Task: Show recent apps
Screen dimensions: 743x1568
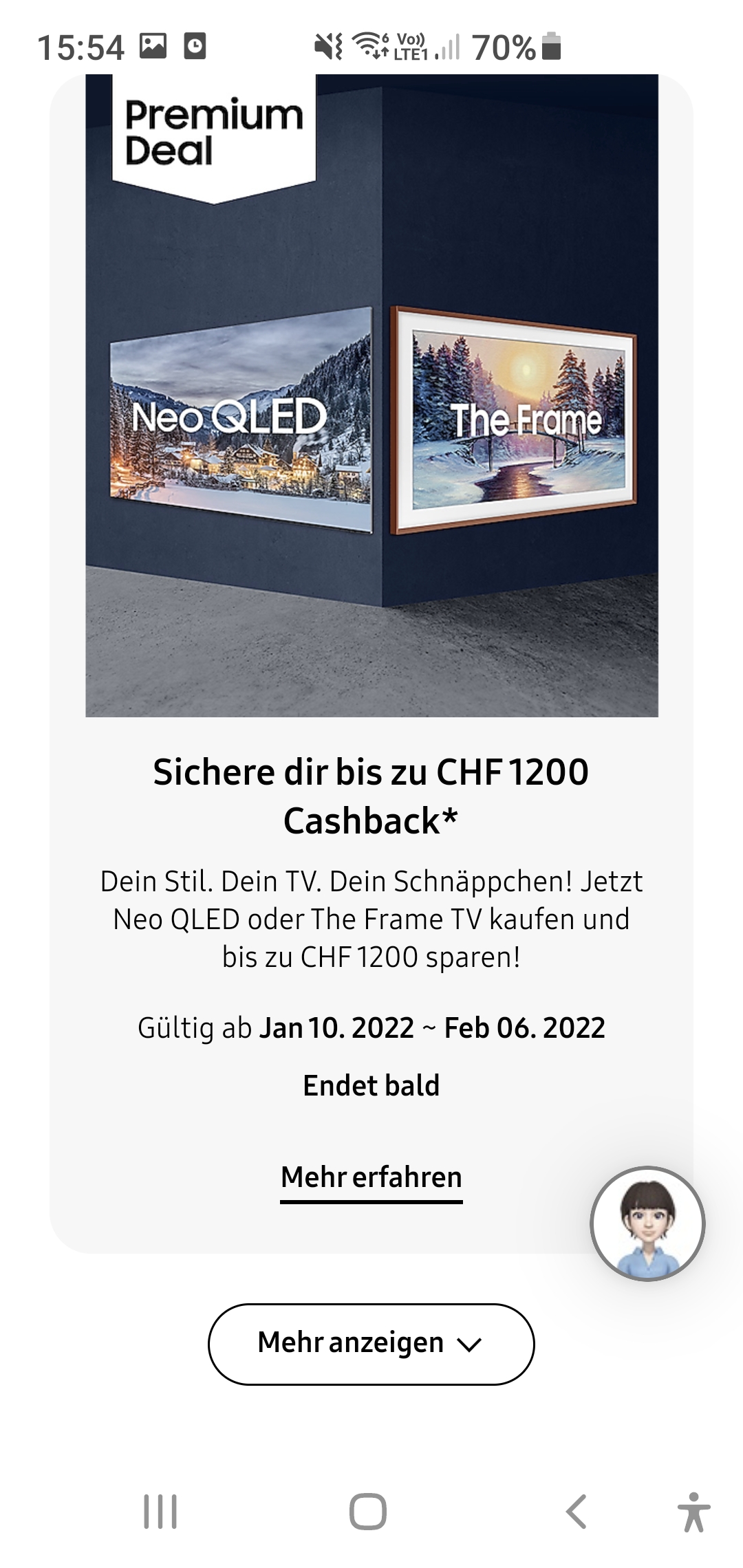Action: 160,1512
